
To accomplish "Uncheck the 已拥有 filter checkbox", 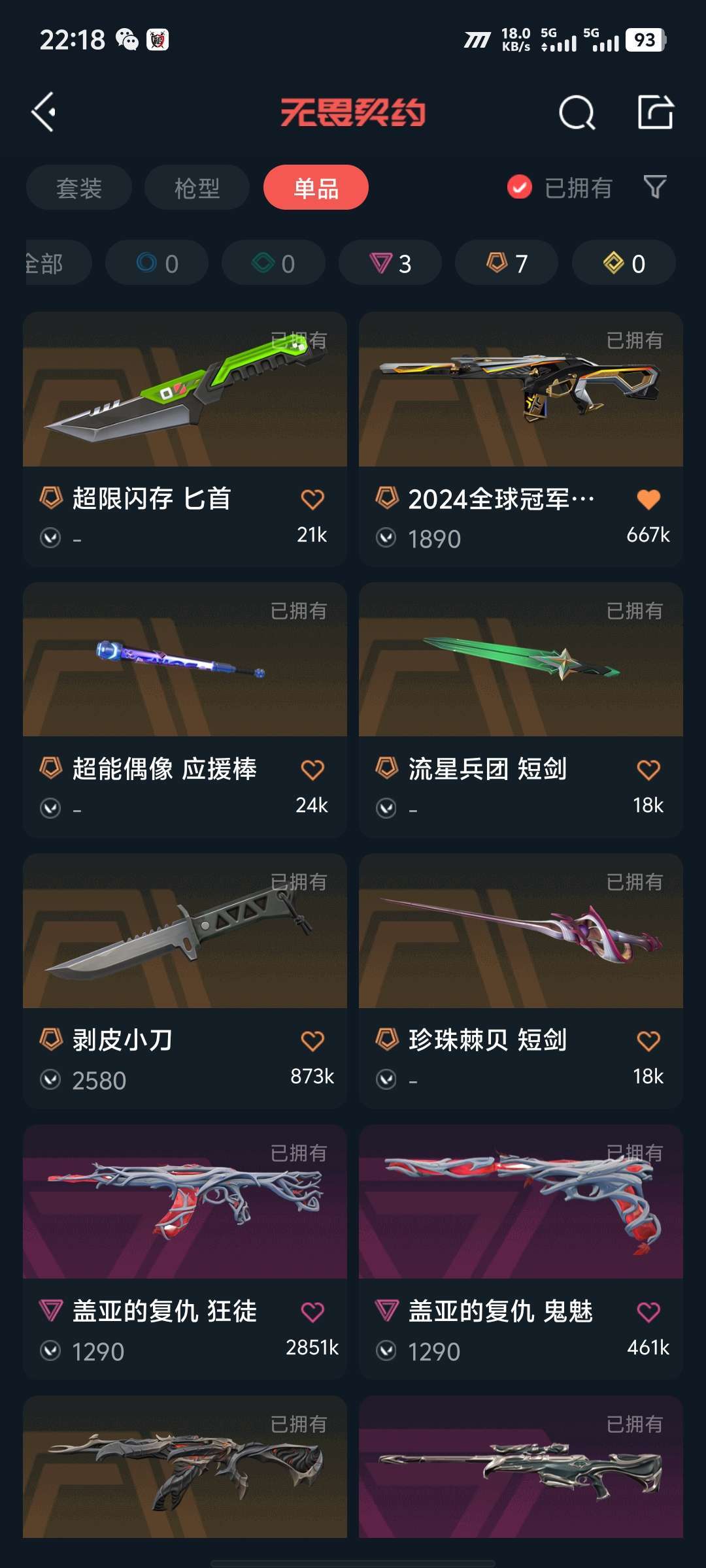I will coord(520,188).
